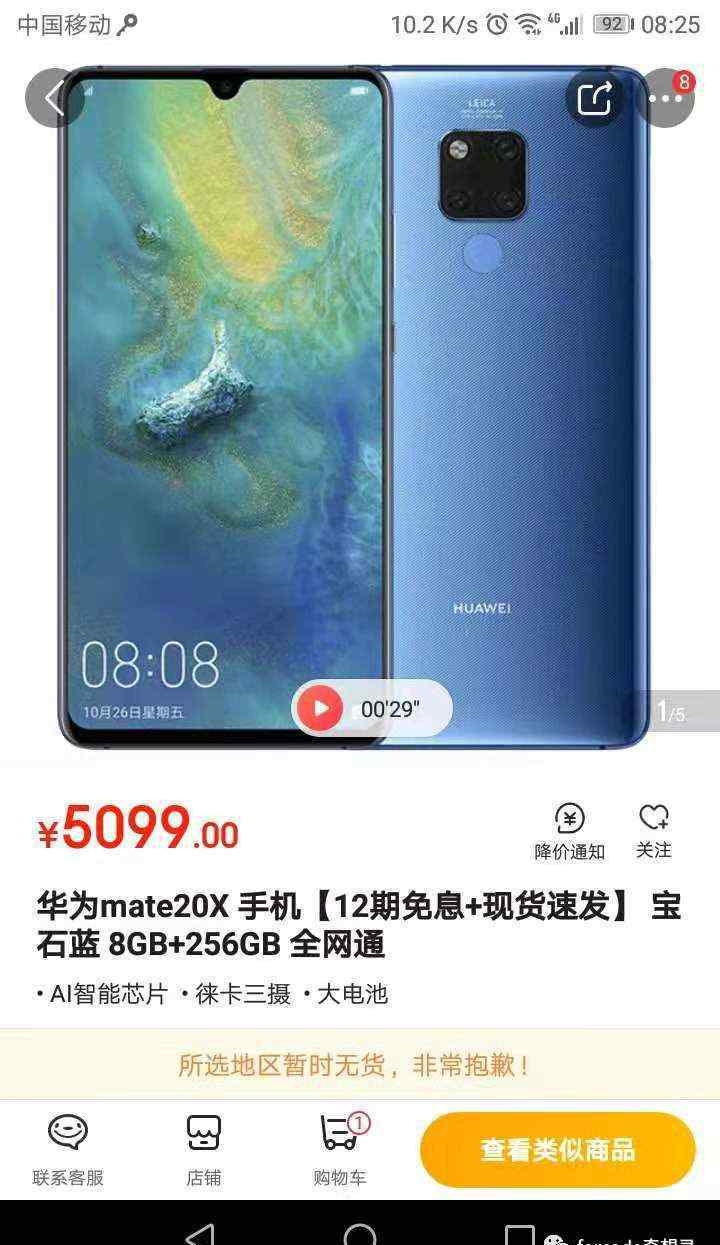Open the 购物车 shopping cart
Viewport: 720px width, 1245px height.
pyautogui.click(x=340, y=1150)
